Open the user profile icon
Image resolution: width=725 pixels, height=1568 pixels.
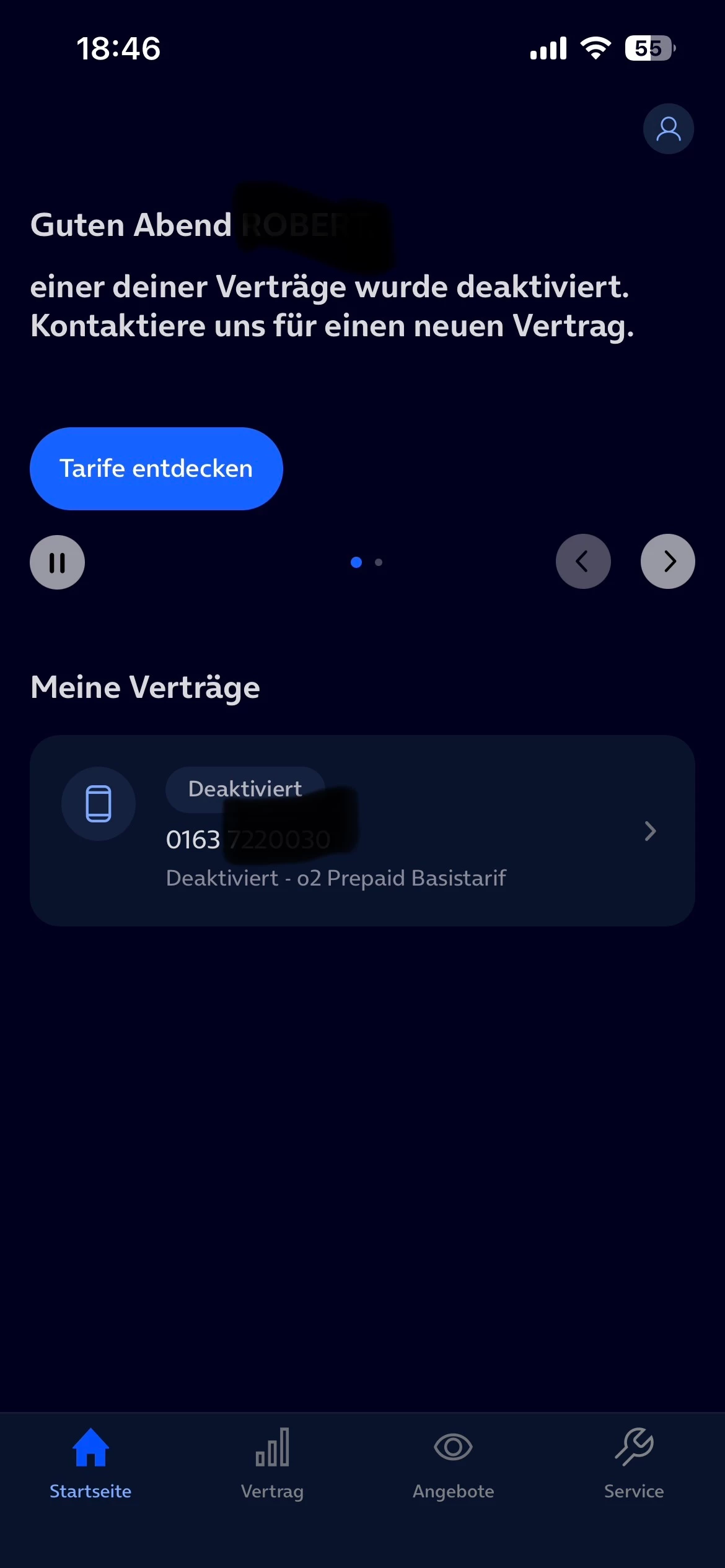pos(668,129)
